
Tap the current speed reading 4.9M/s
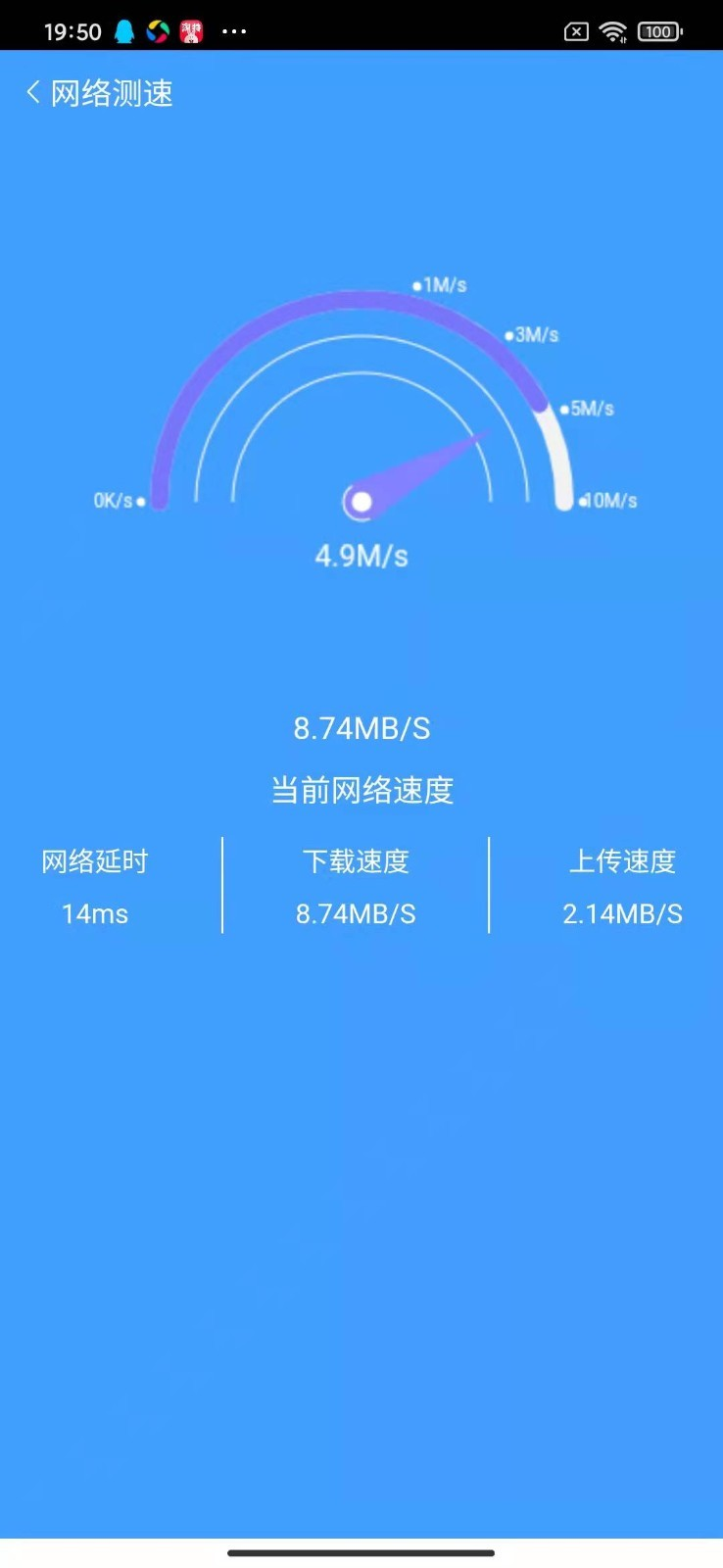coord(361,556)
